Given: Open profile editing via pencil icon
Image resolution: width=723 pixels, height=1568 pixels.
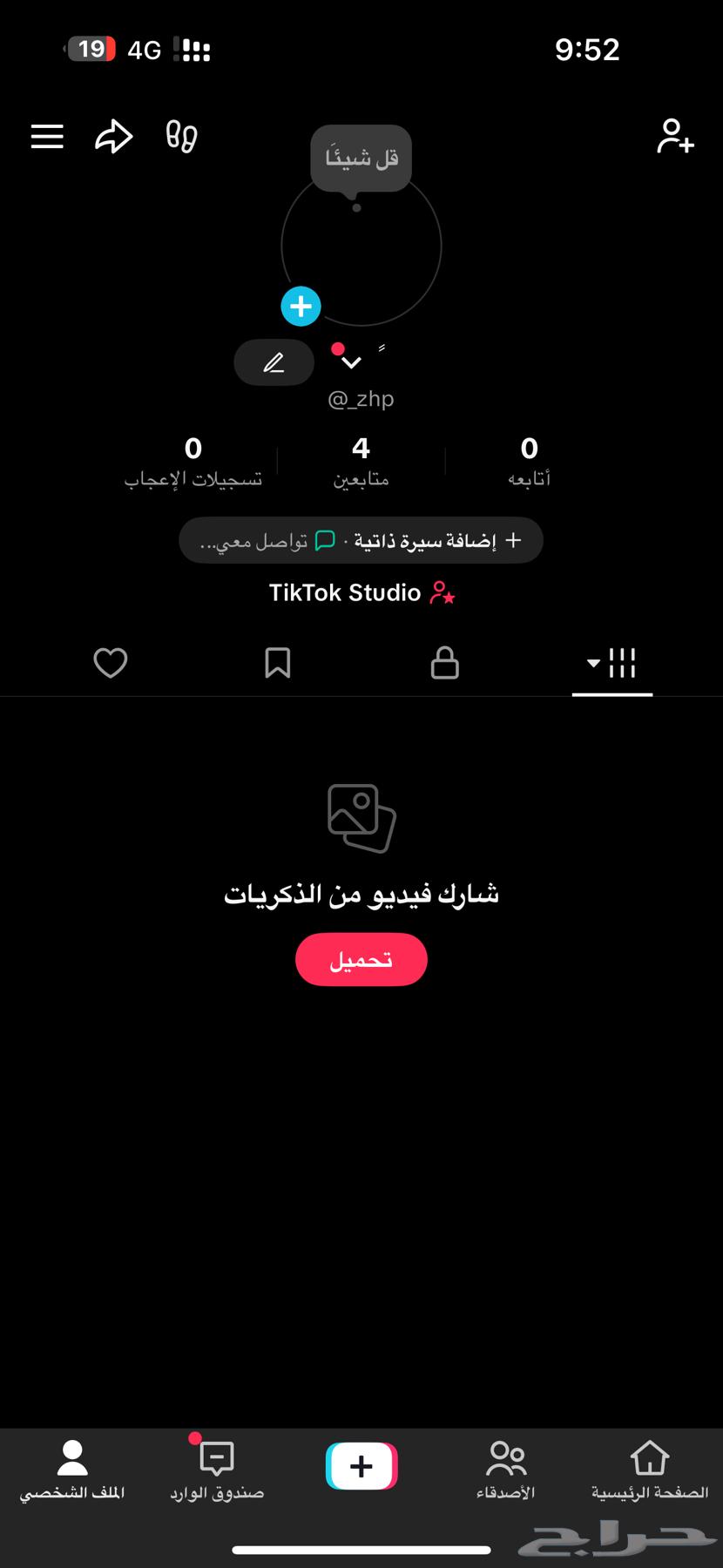Looking at the screenshot, I should (x=274, y=362).
